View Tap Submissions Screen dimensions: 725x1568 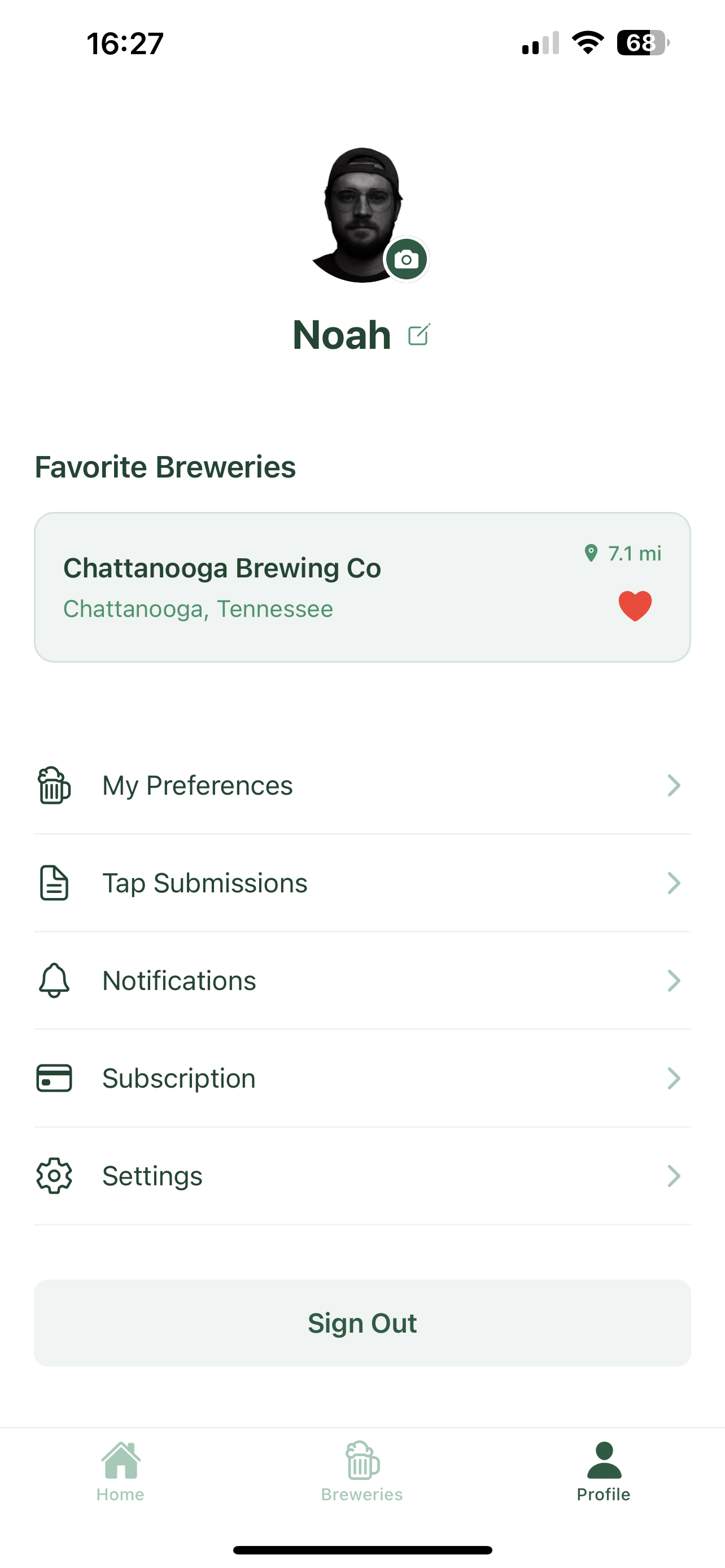(x=362, y=883)
